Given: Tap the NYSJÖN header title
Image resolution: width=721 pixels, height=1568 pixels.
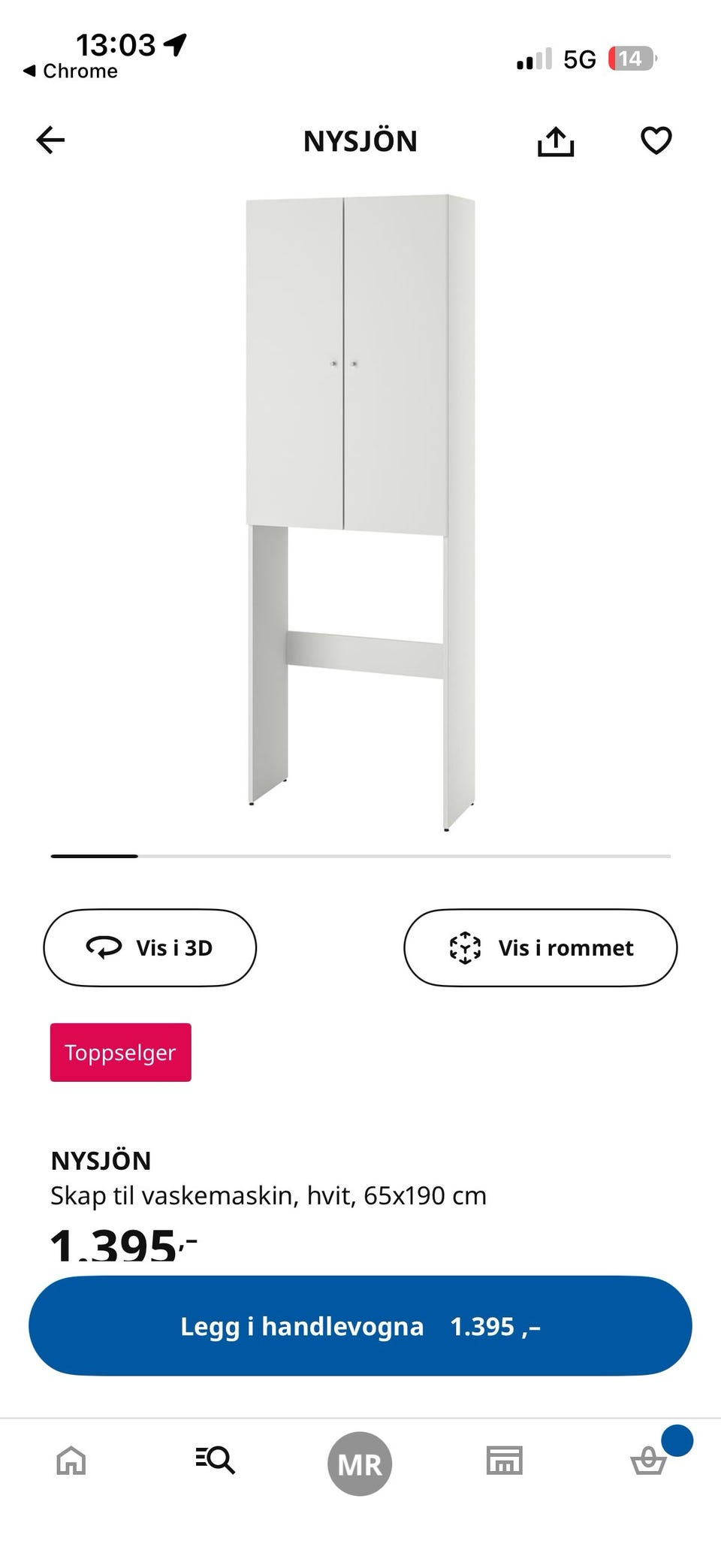Looking at the screenshot, I should click(x=360, y=140).
